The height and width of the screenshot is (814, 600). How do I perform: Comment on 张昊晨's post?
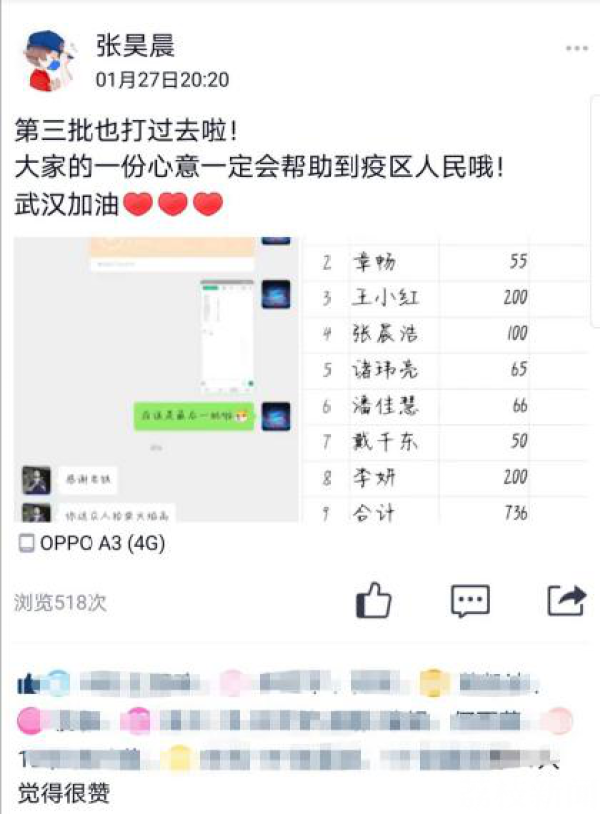(469, 601)
